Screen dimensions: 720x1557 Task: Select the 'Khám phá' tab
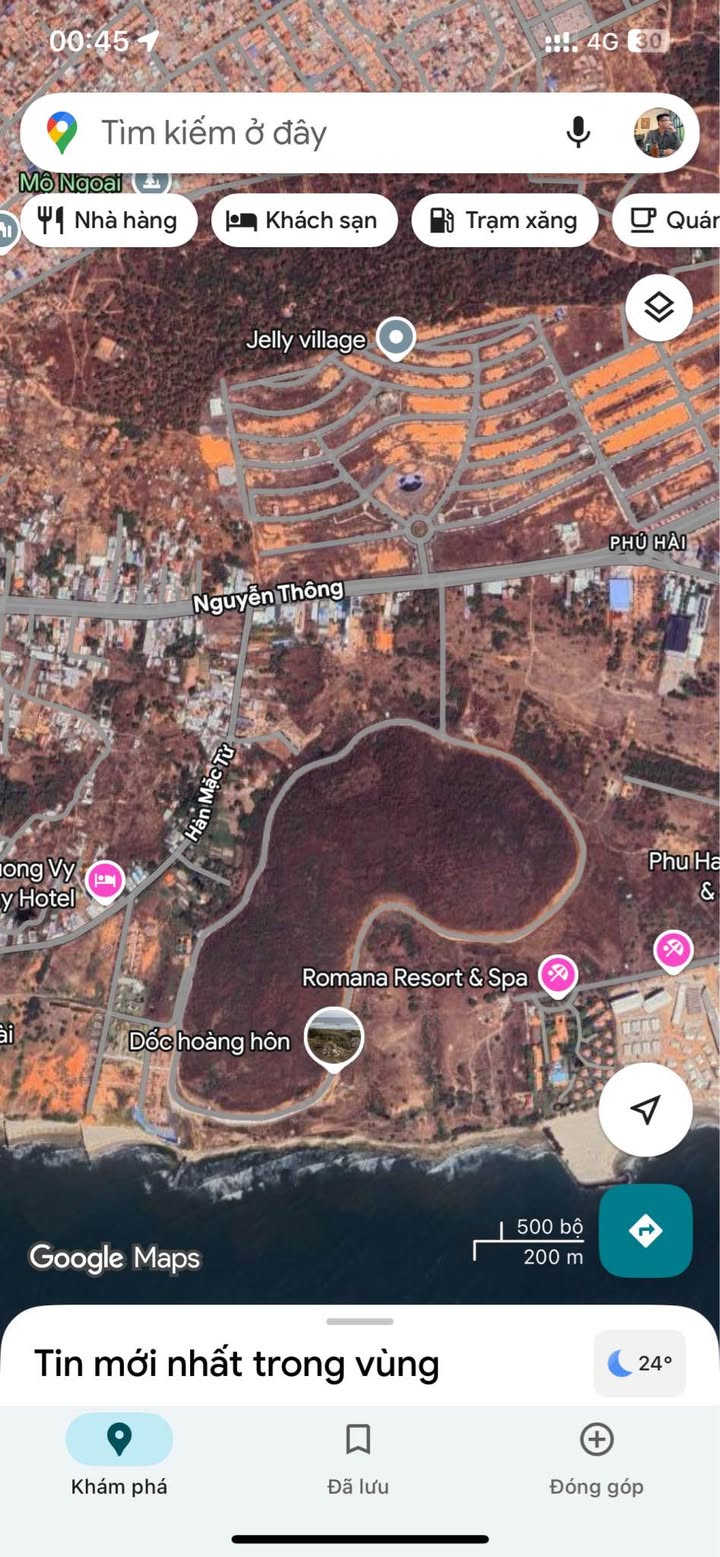pyautogui.click(x=119, y=1459)
